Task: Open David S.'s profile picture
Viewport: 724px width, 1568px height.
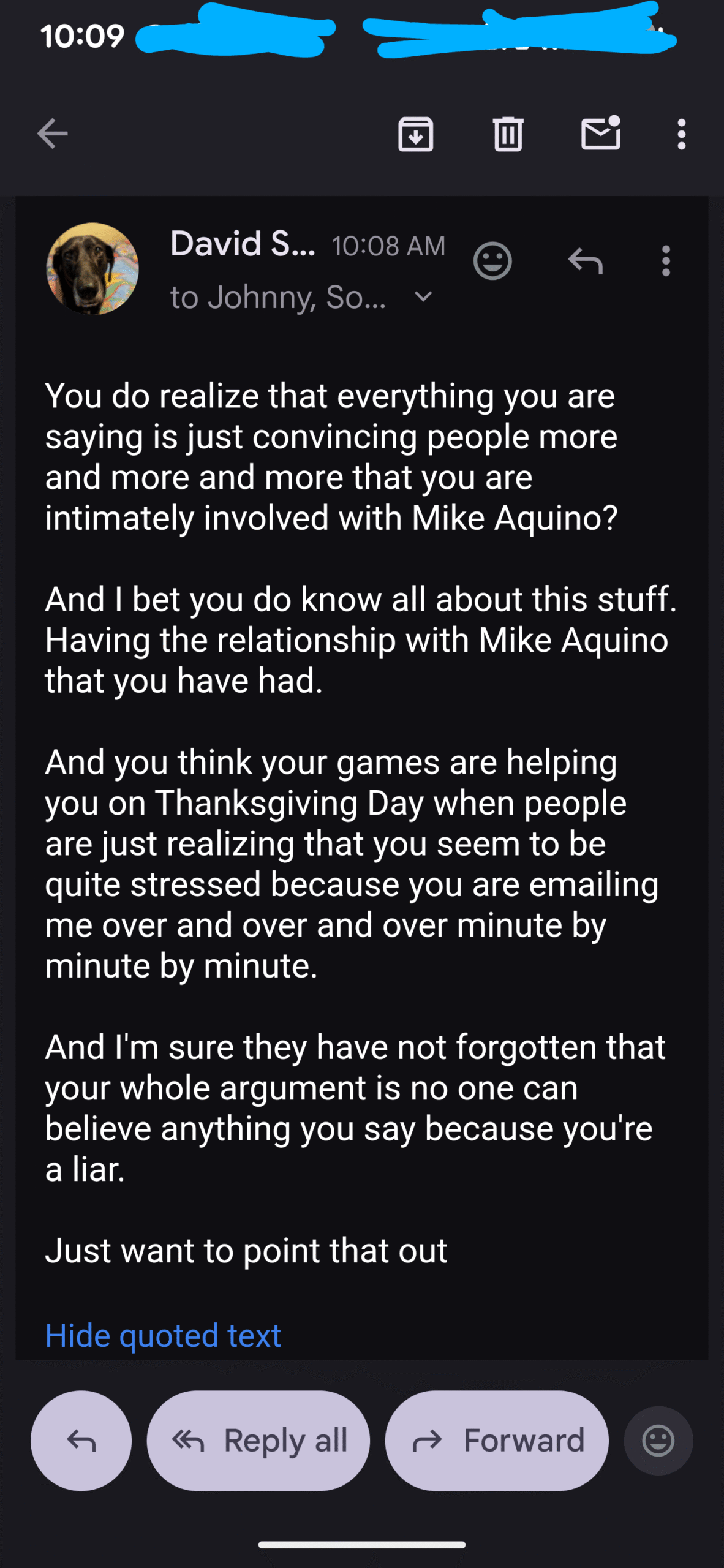Action: pos(92,269)
